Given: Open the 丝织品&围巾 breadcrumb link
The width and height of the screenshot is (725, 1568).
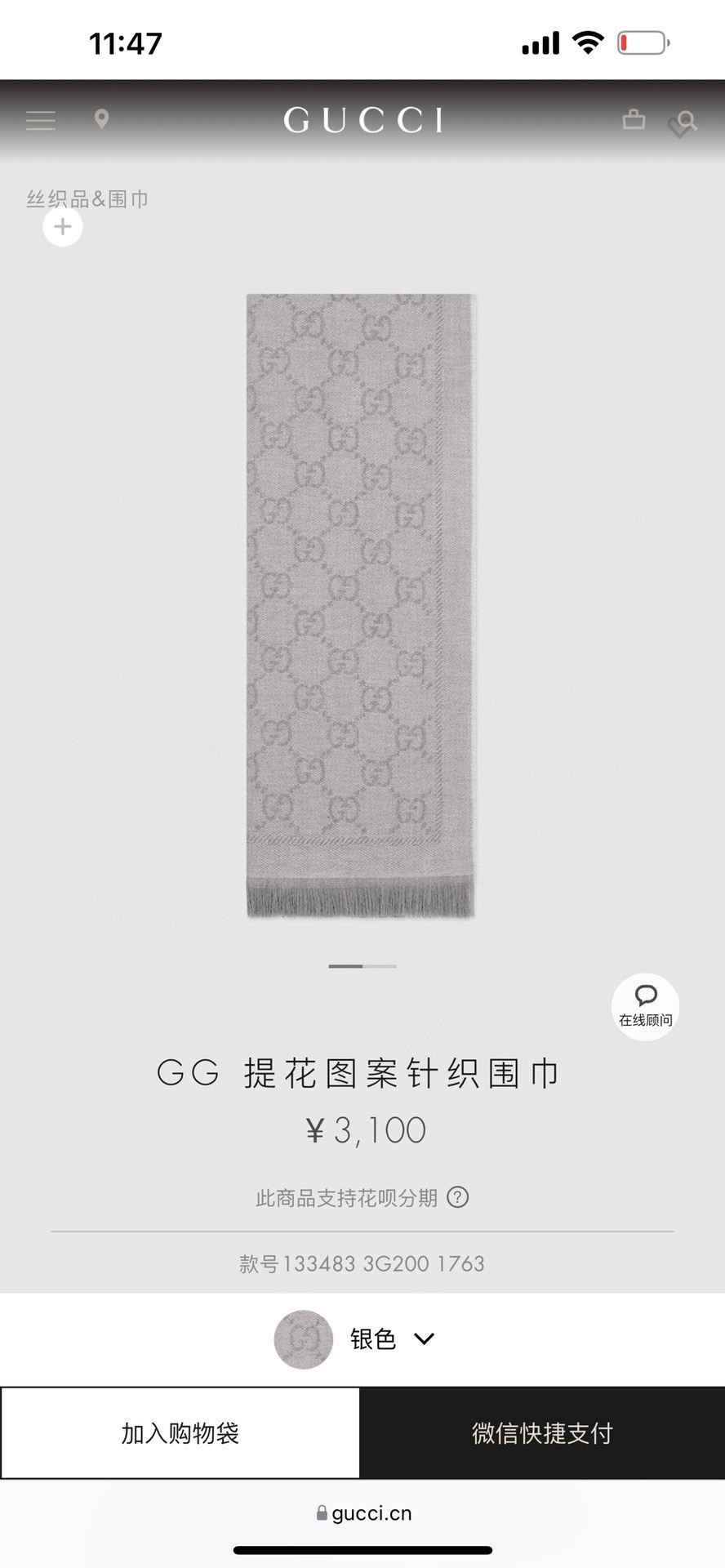Looking at the screenshot, I should tap(87, 198).
